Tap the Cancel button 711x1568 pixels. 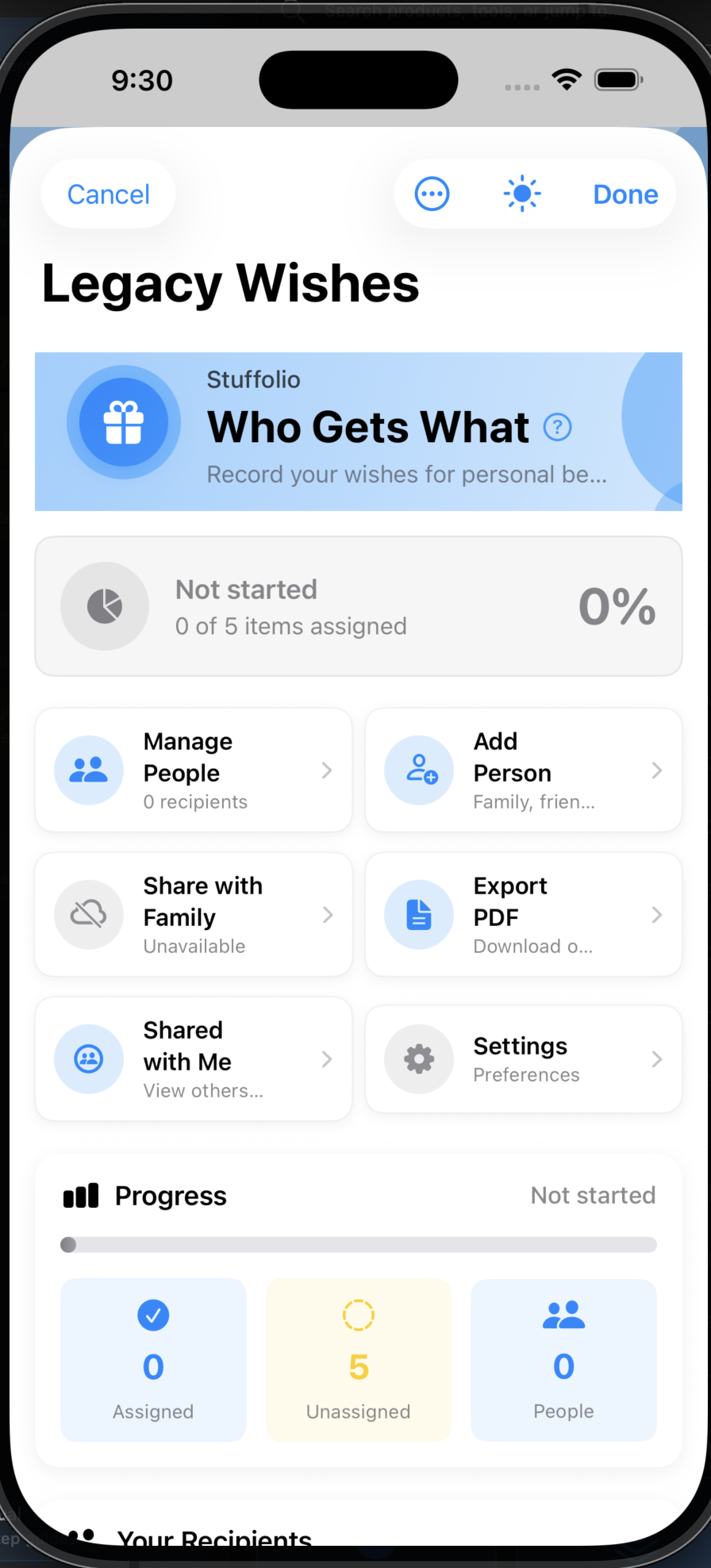click(109, 194)
